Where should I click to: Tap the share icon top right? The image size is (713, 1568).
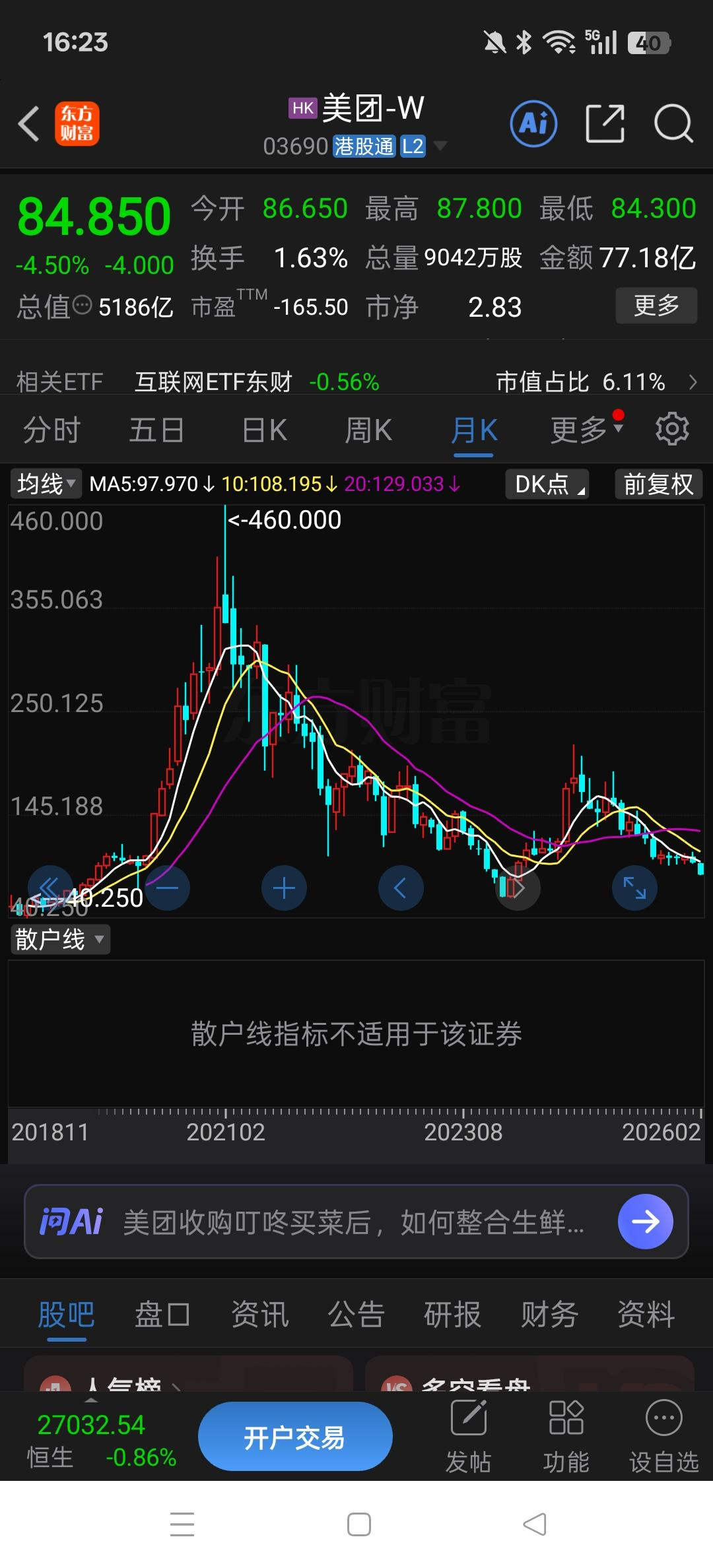pyautogui.click(x=605, y=124)
